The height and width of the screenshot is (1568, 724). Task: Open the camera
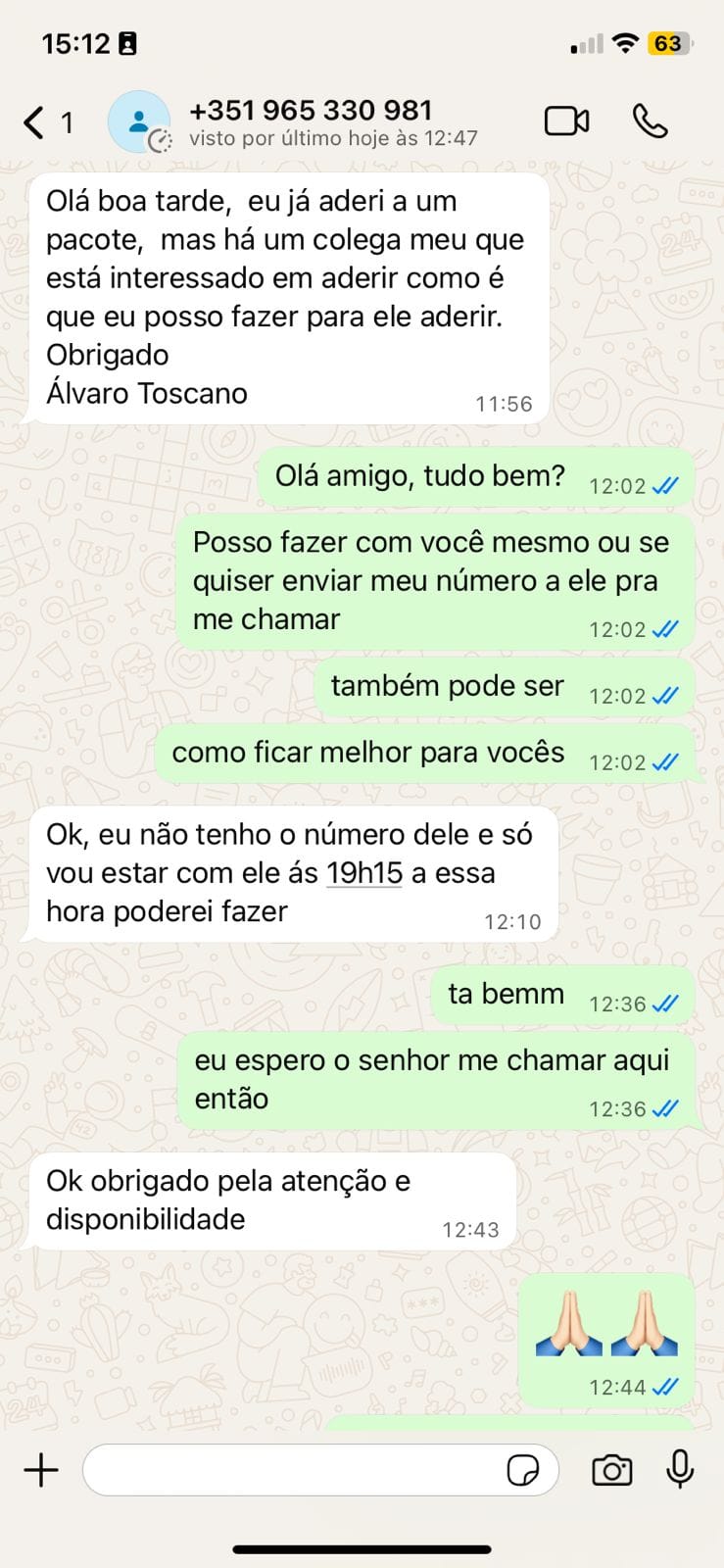point(611,1470)
